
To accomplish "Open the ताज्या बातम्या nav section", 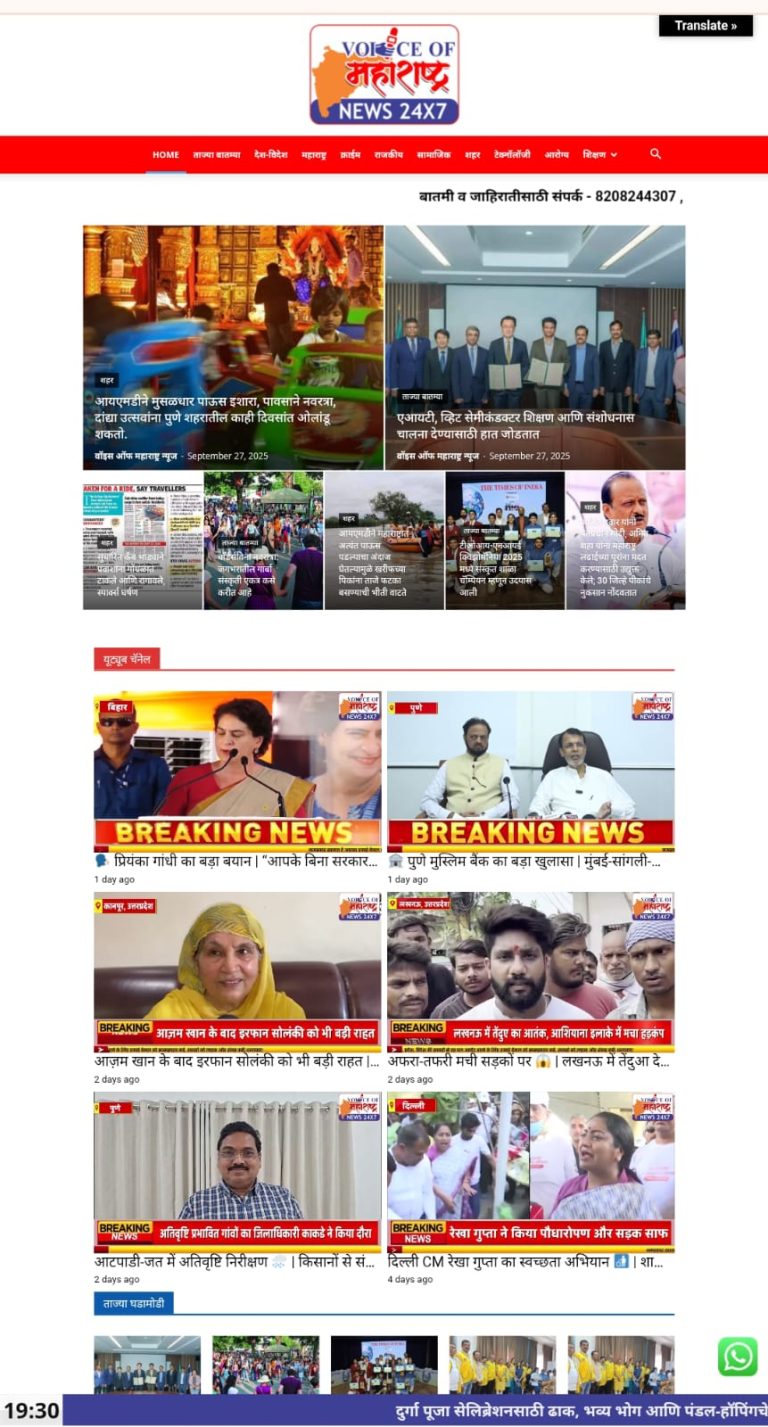I will (217, 155).
